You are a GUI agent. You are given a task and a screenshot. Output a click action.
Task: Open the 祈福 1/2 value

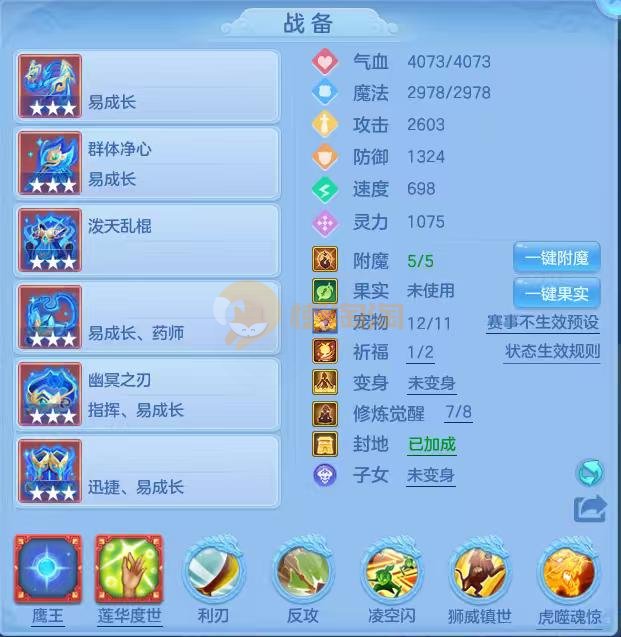[420, 352]
